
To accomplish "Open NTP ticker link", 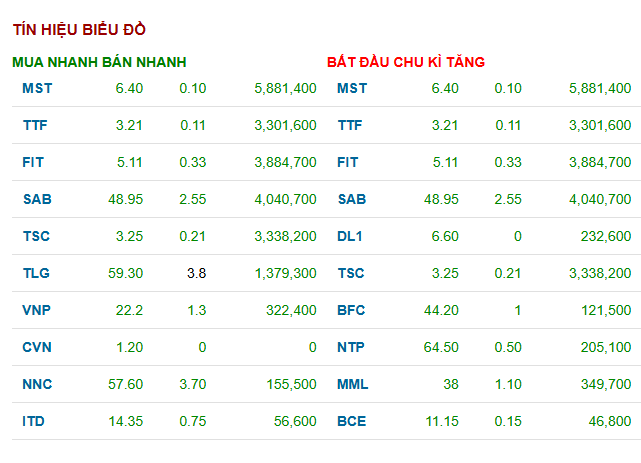I will 351,347.
